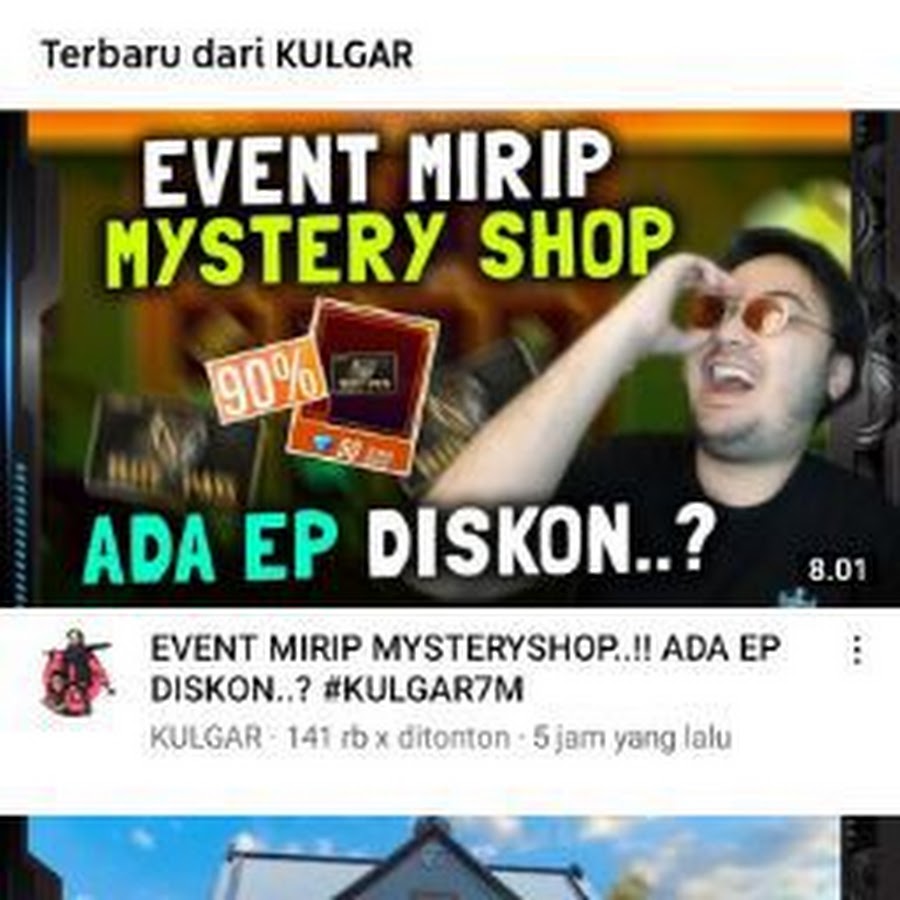Play the EVENT MIRIP MYSTERY SHOP video thumbnail
This screenshot has width=900, height=900.
tap(450, 360)
